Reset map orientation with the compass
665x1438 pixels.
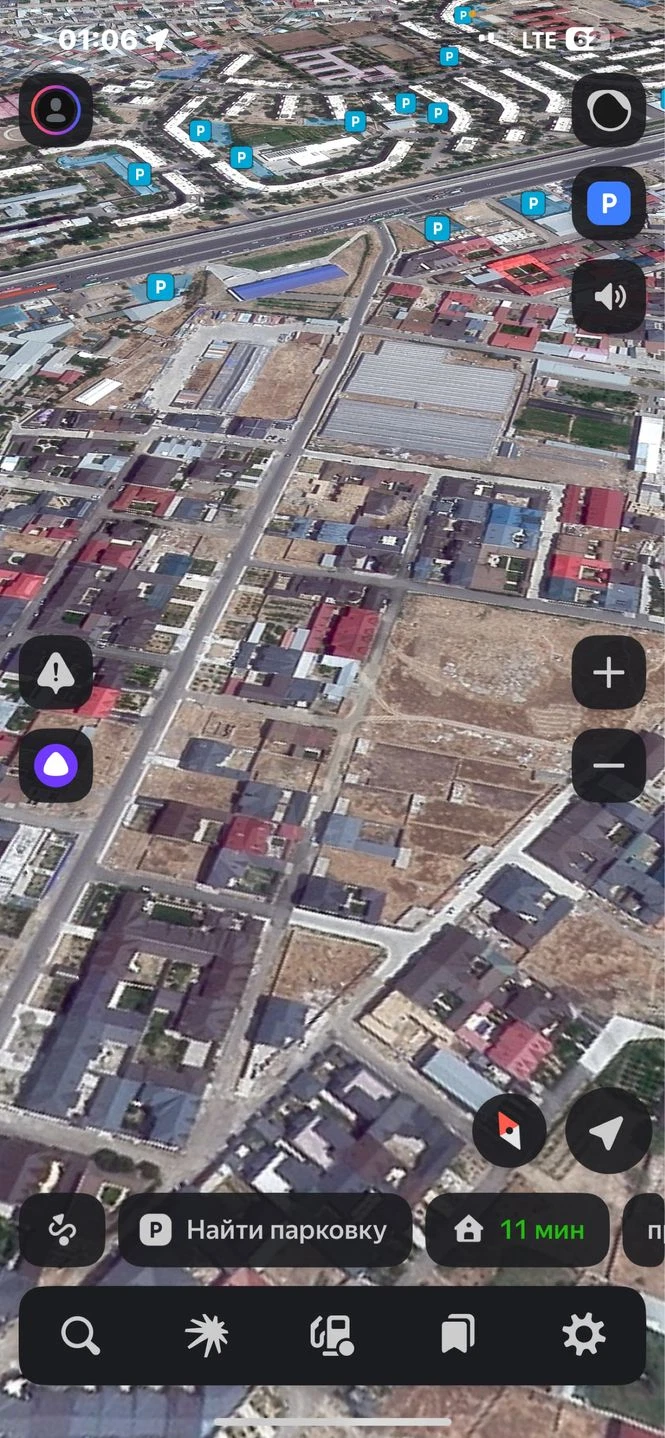[x=509, y=1131]
